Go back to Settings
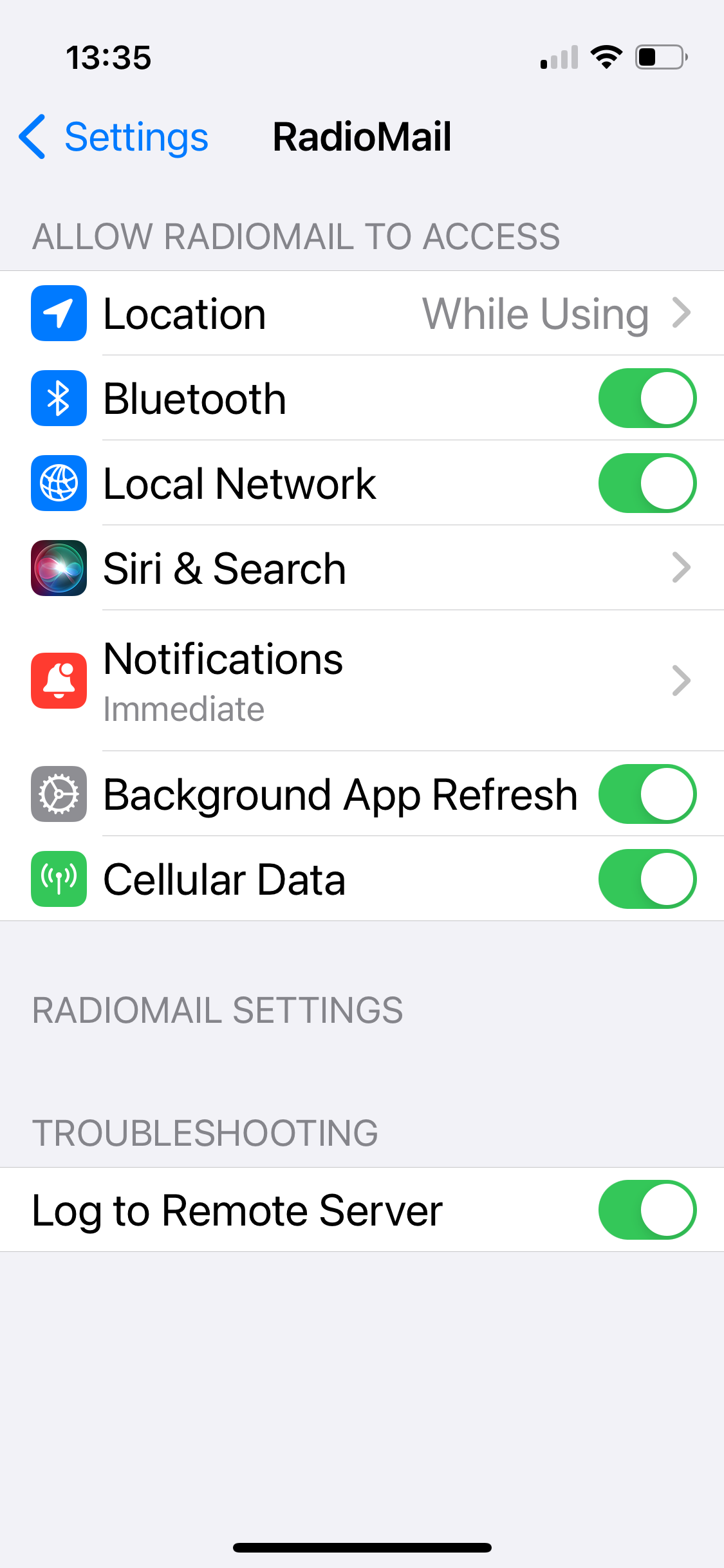This screenshot has width=724, height=1568. (x=113, y=136)
